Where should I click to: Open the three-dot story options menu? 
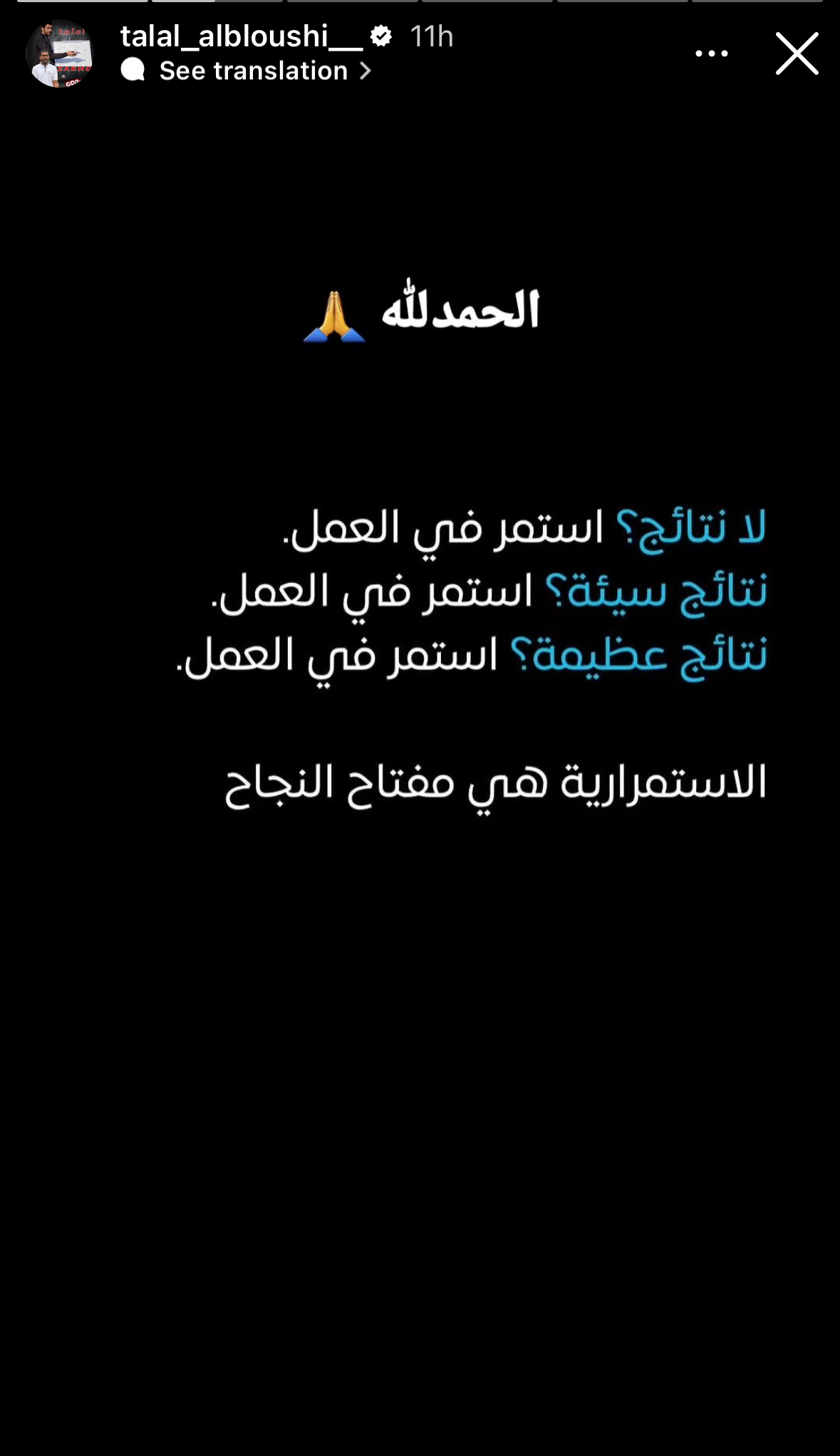click(x=711, y=53)
